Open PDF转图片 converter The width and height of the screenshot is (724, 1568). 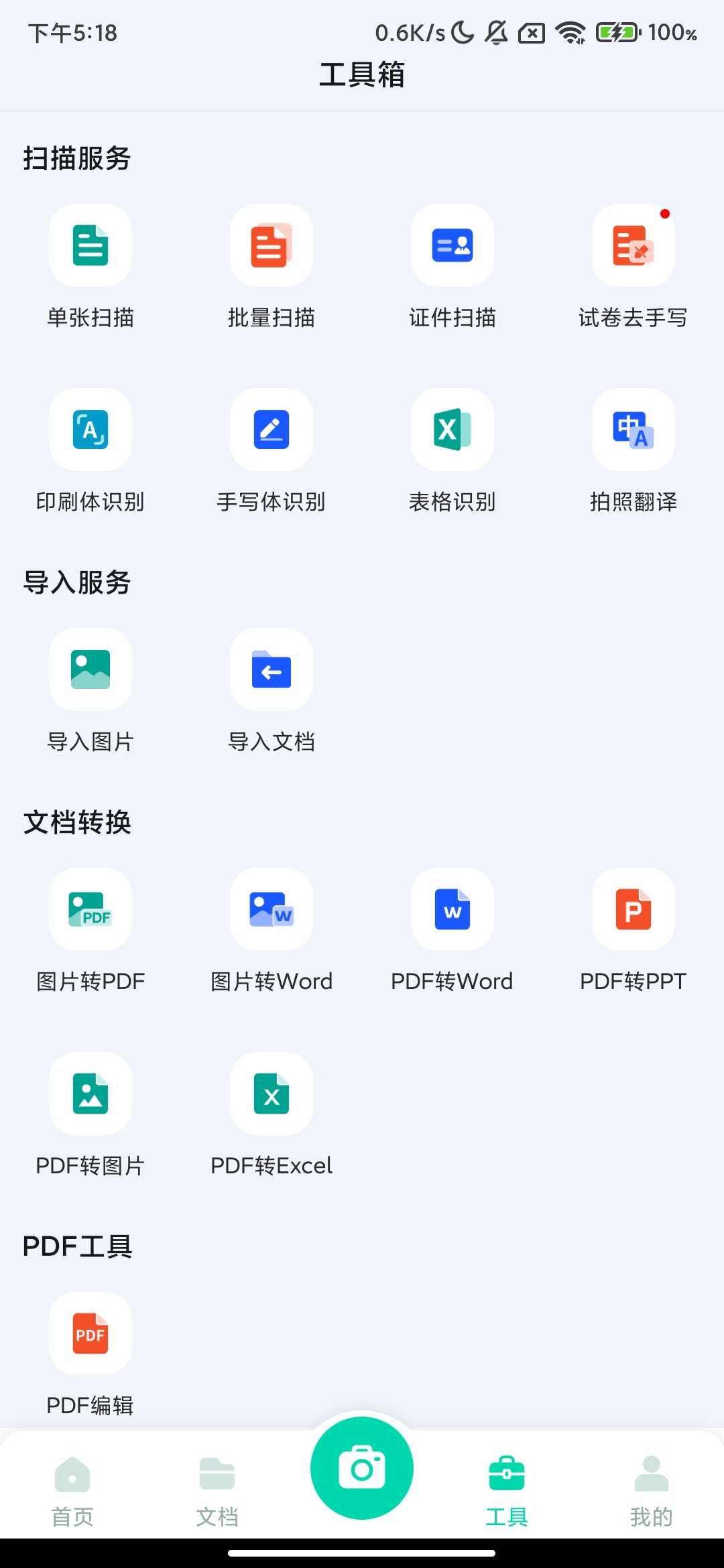[90, 1094]
